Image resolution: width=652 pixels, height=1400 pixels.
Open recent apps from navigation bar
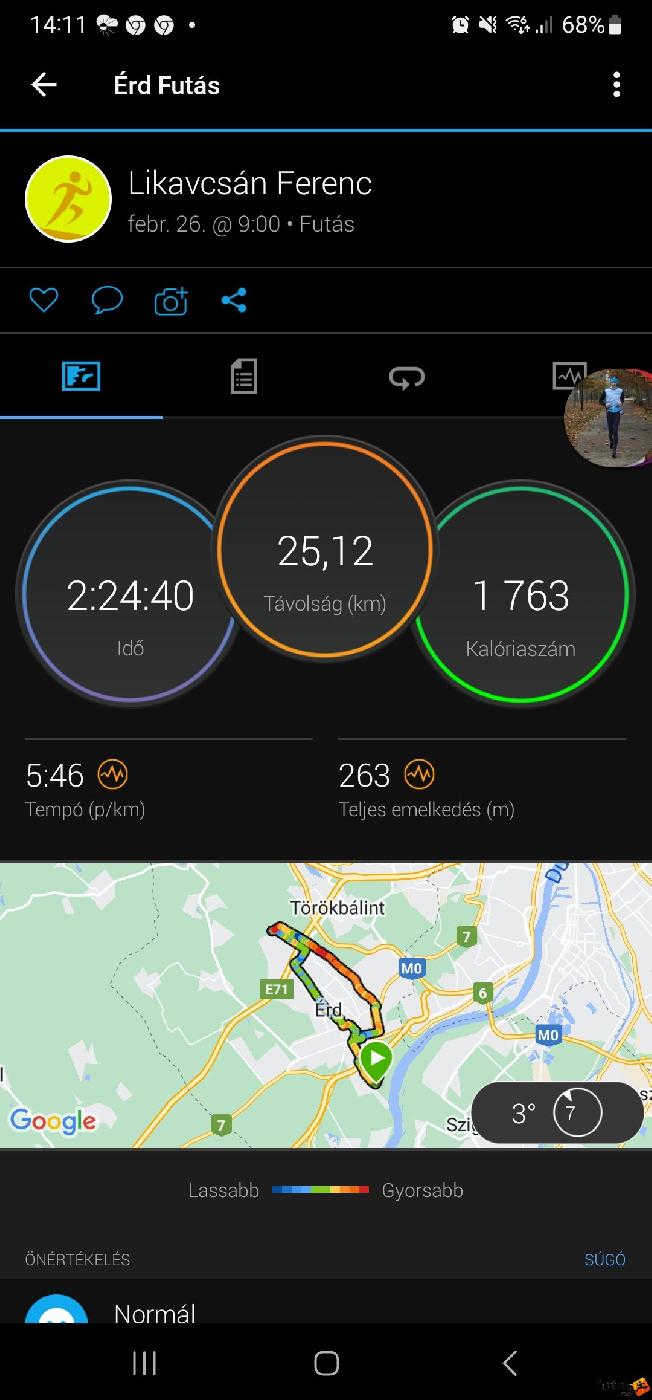144,1362
